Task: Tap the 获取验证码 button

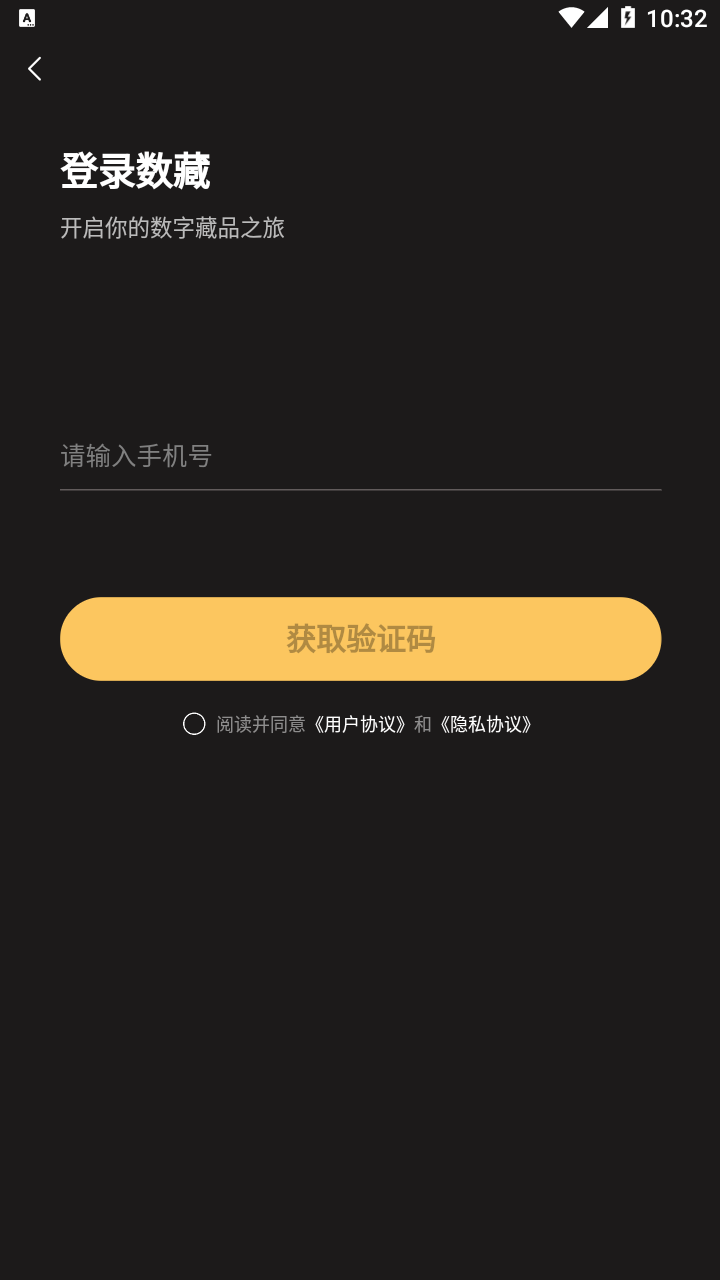Action: (x=360, y=639)
